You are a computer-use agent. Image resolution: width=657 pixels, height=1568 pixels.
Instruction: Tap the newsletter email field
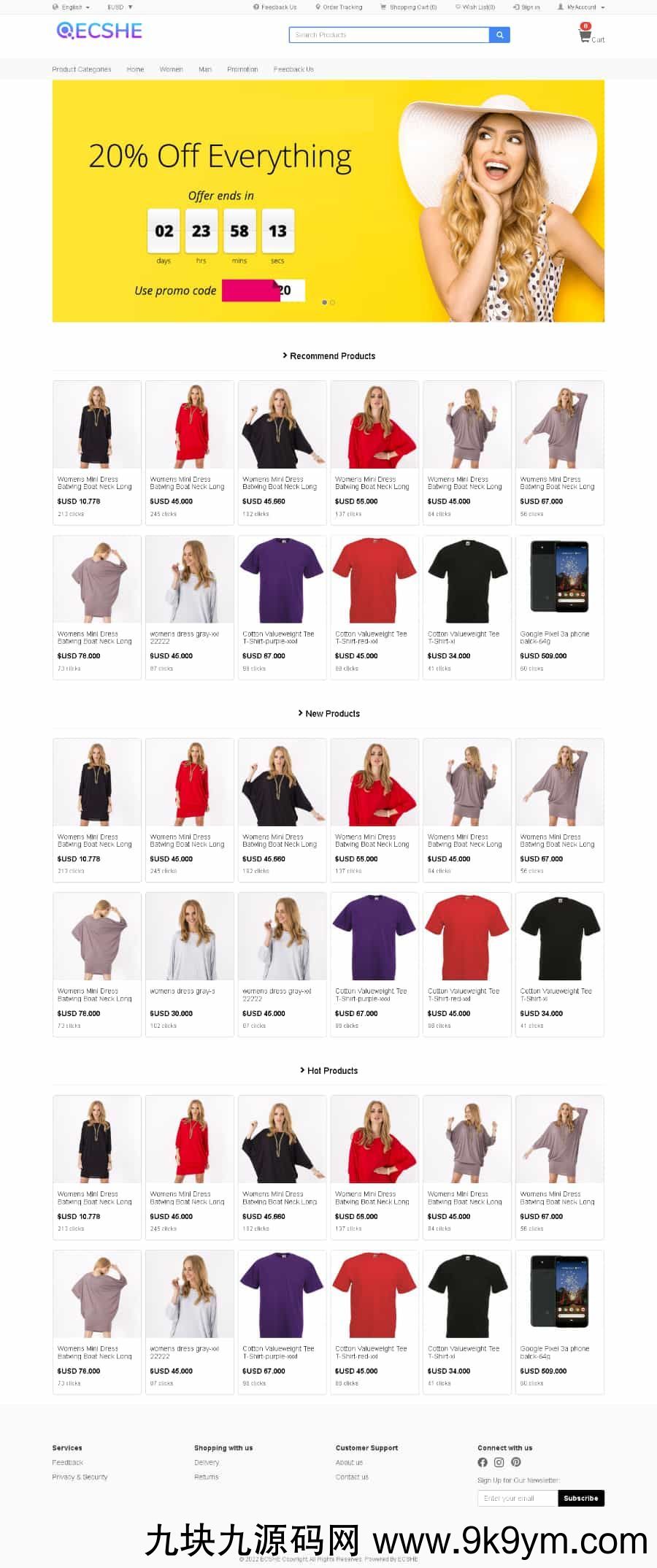pyautogui.click(x=517, y=1498)
